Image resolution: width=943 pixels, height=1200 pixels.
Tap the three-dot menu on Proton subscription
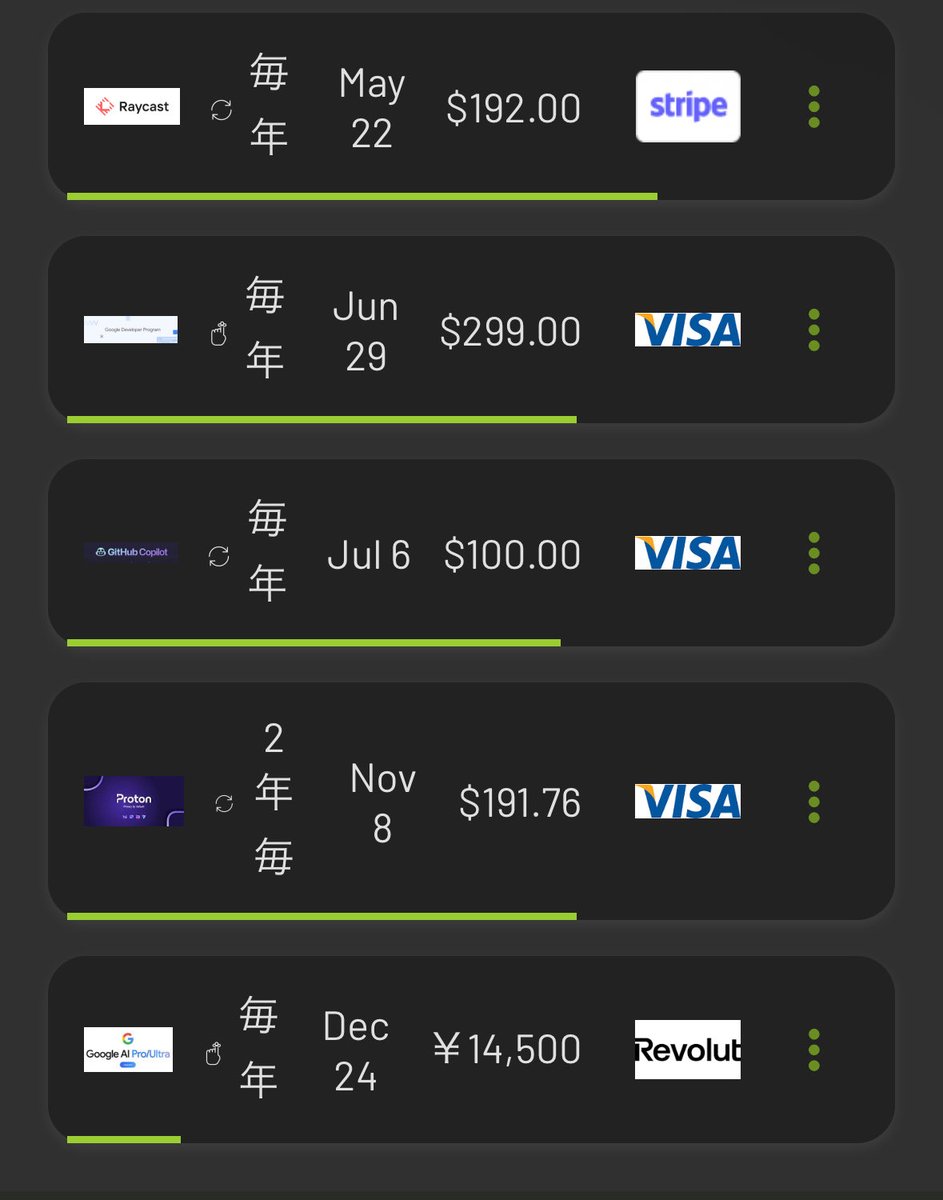click(813, 802)
